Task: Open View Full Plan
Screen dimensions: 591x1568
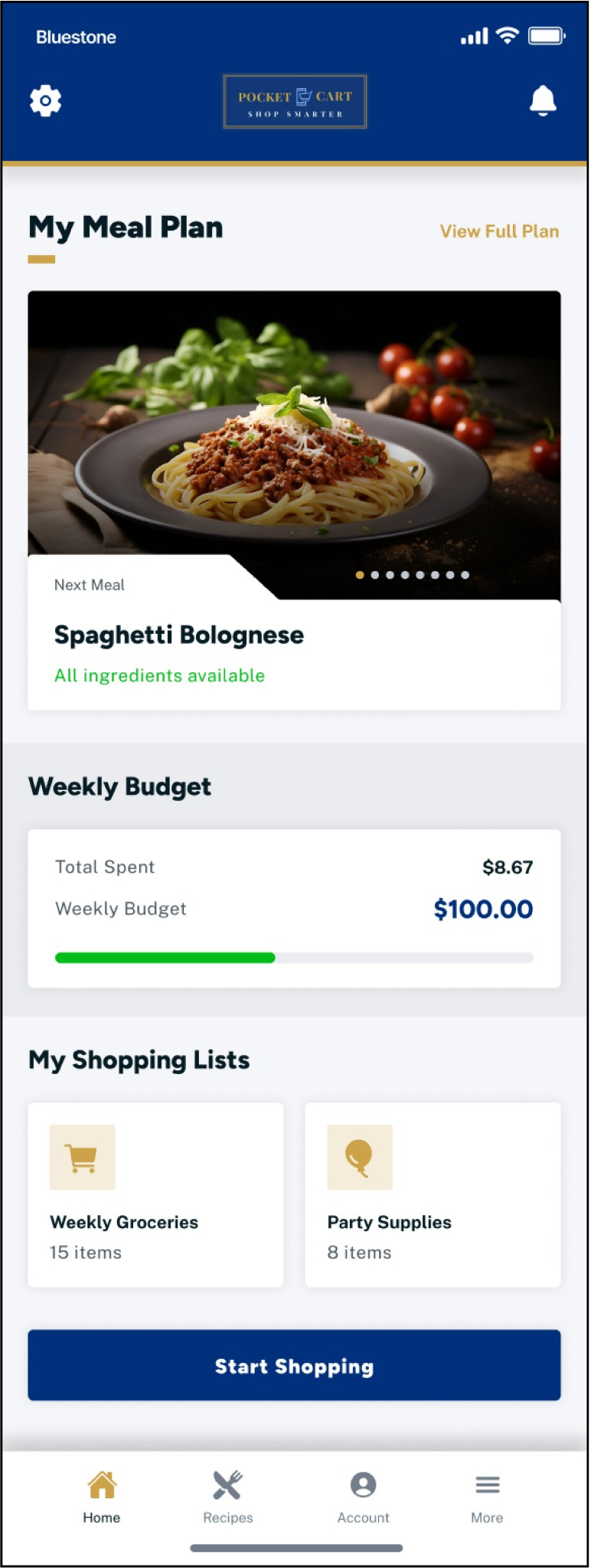Action: [x=499, y=231]
